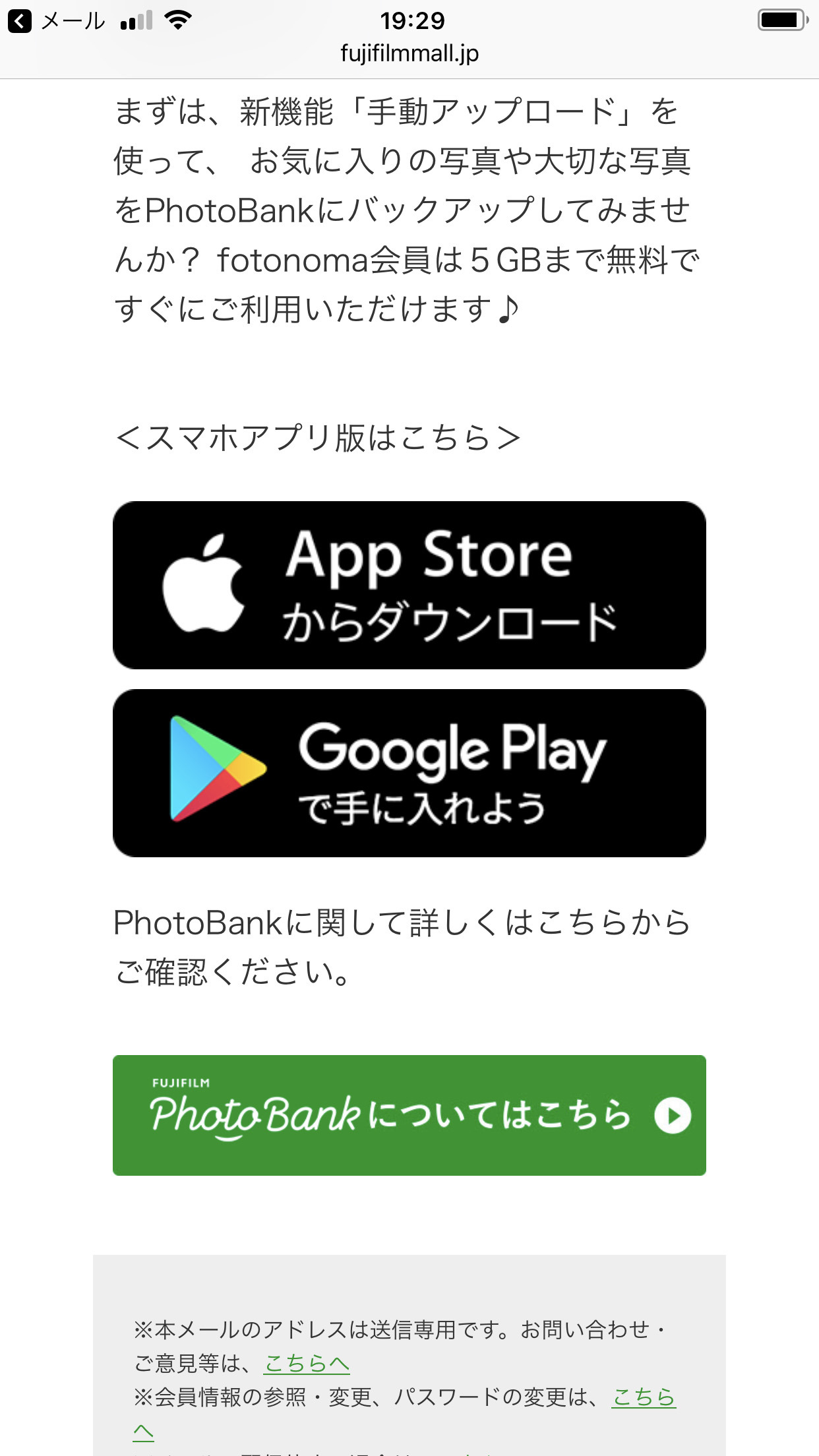Tap the fujifilmmall.jp address bar
Screen dimensions: 819x1456
[409, 53]
